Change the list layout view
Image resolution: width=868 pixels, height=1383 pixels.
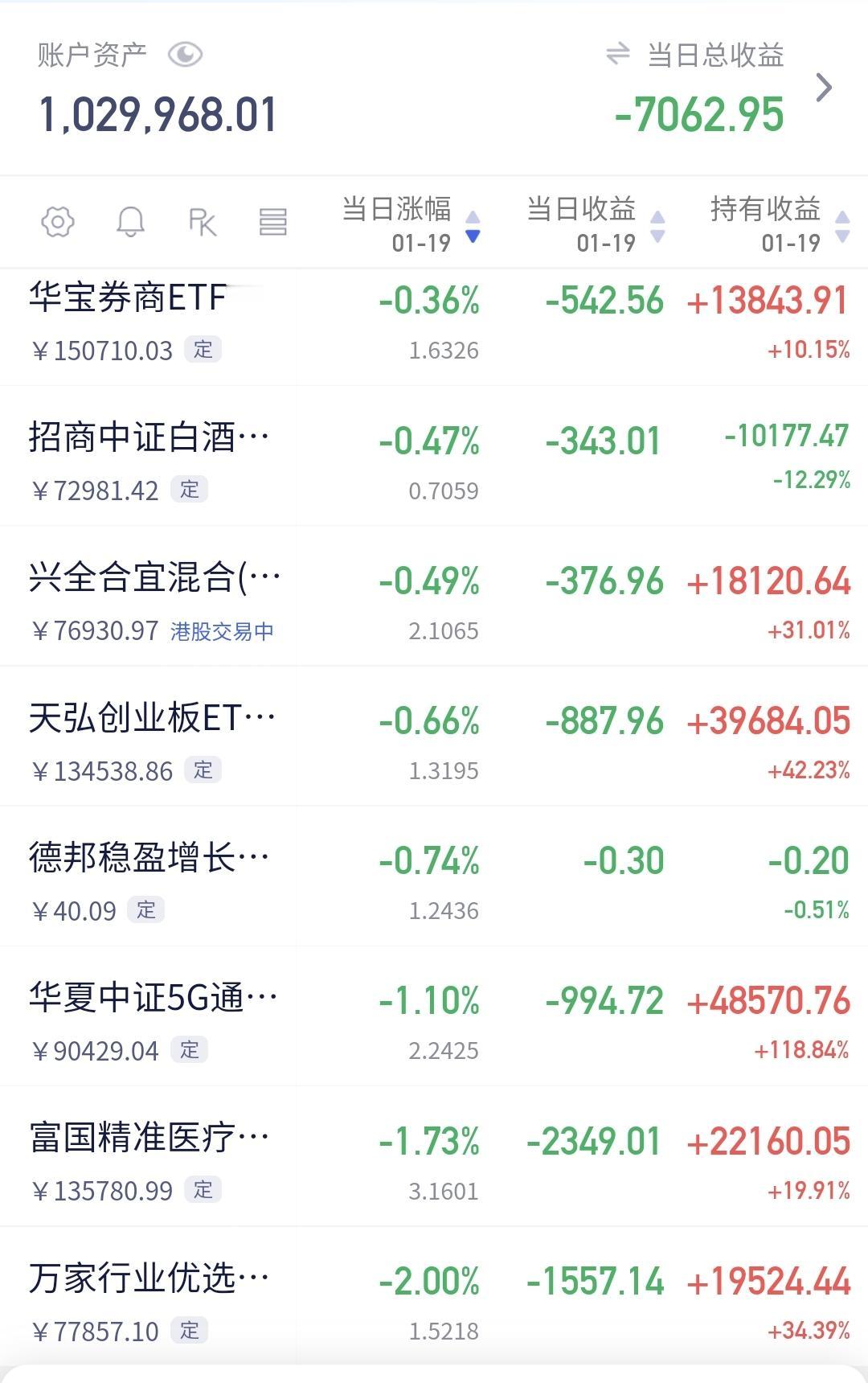coord(273,222)
